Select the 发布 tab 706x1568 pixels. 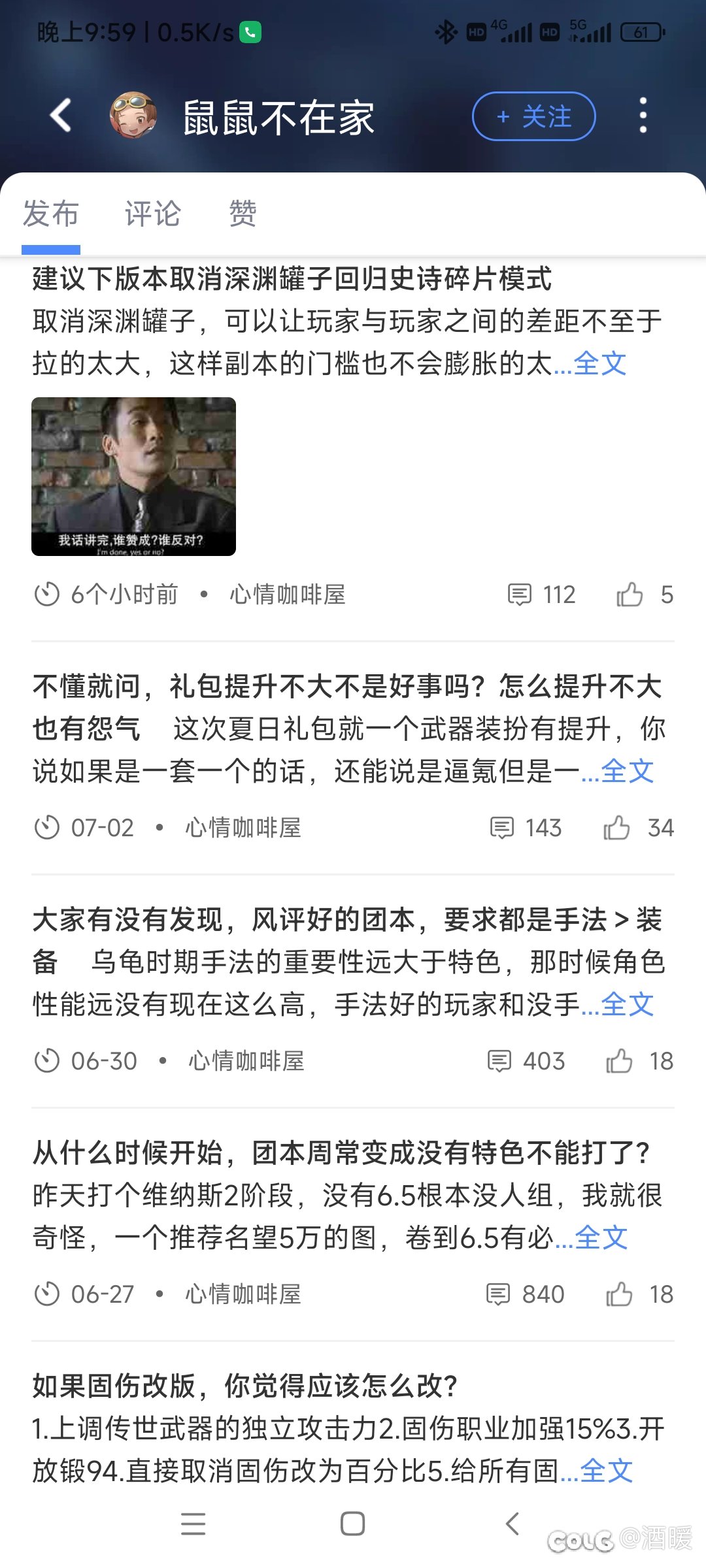pyautogui.click(x=51, y=214)
